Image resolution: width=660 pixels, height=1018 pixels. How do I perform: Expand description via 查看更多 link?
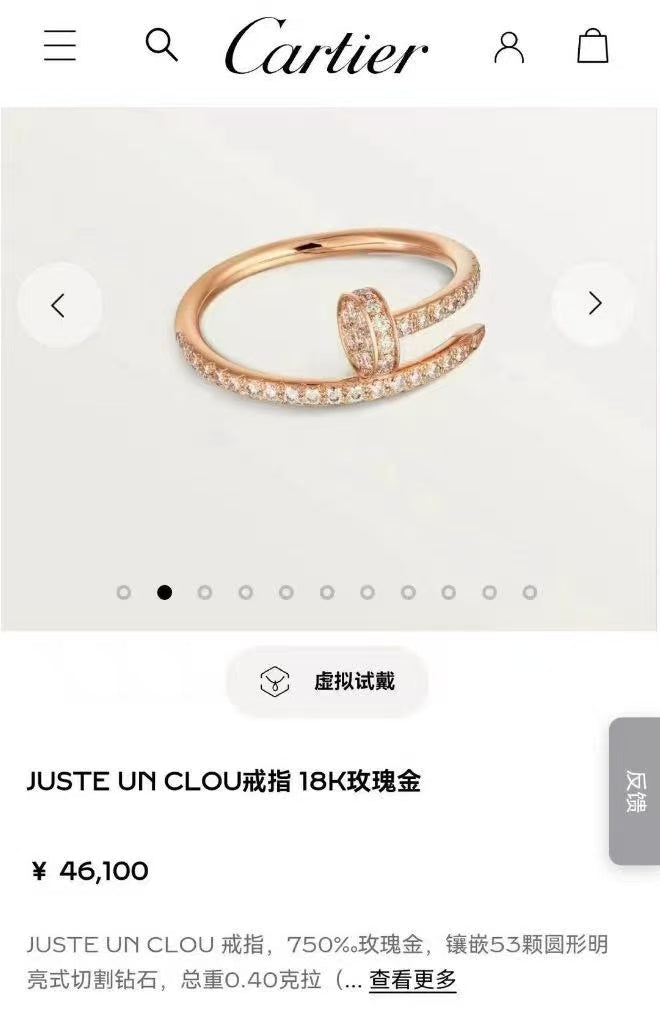coord(413,980)
